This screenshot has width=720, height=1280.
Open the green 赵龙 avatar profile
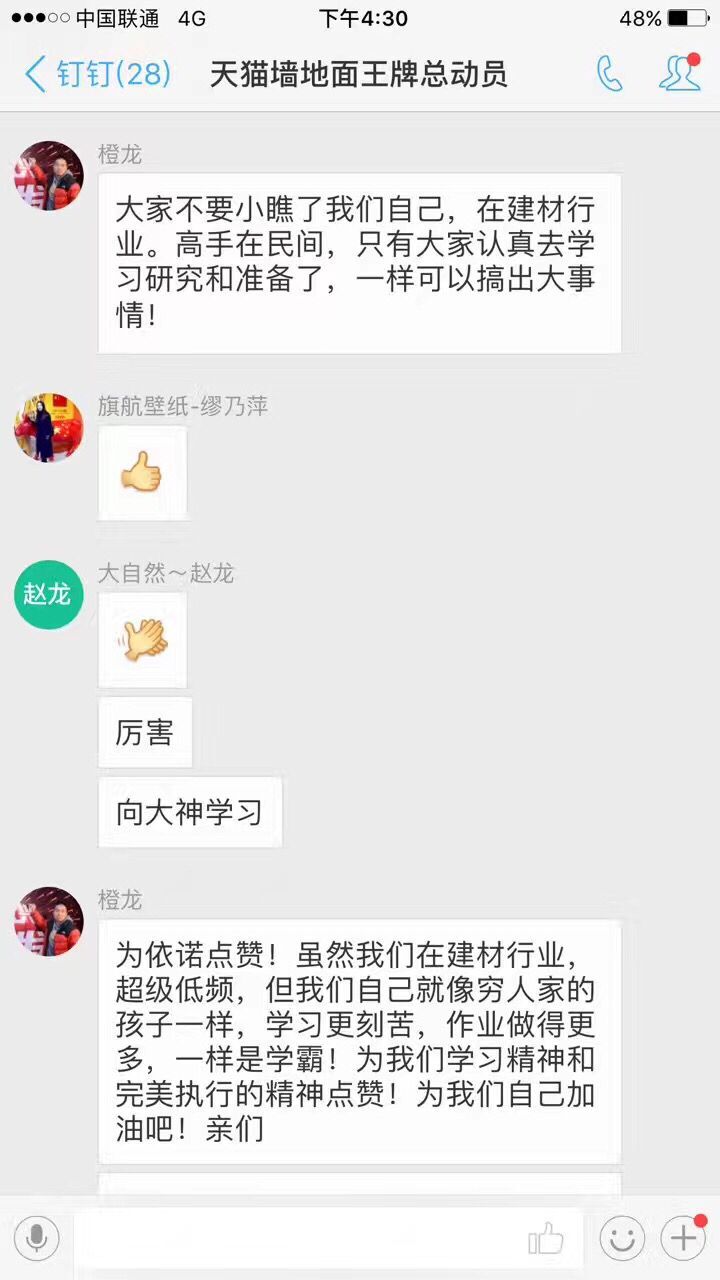click(48, 594)
